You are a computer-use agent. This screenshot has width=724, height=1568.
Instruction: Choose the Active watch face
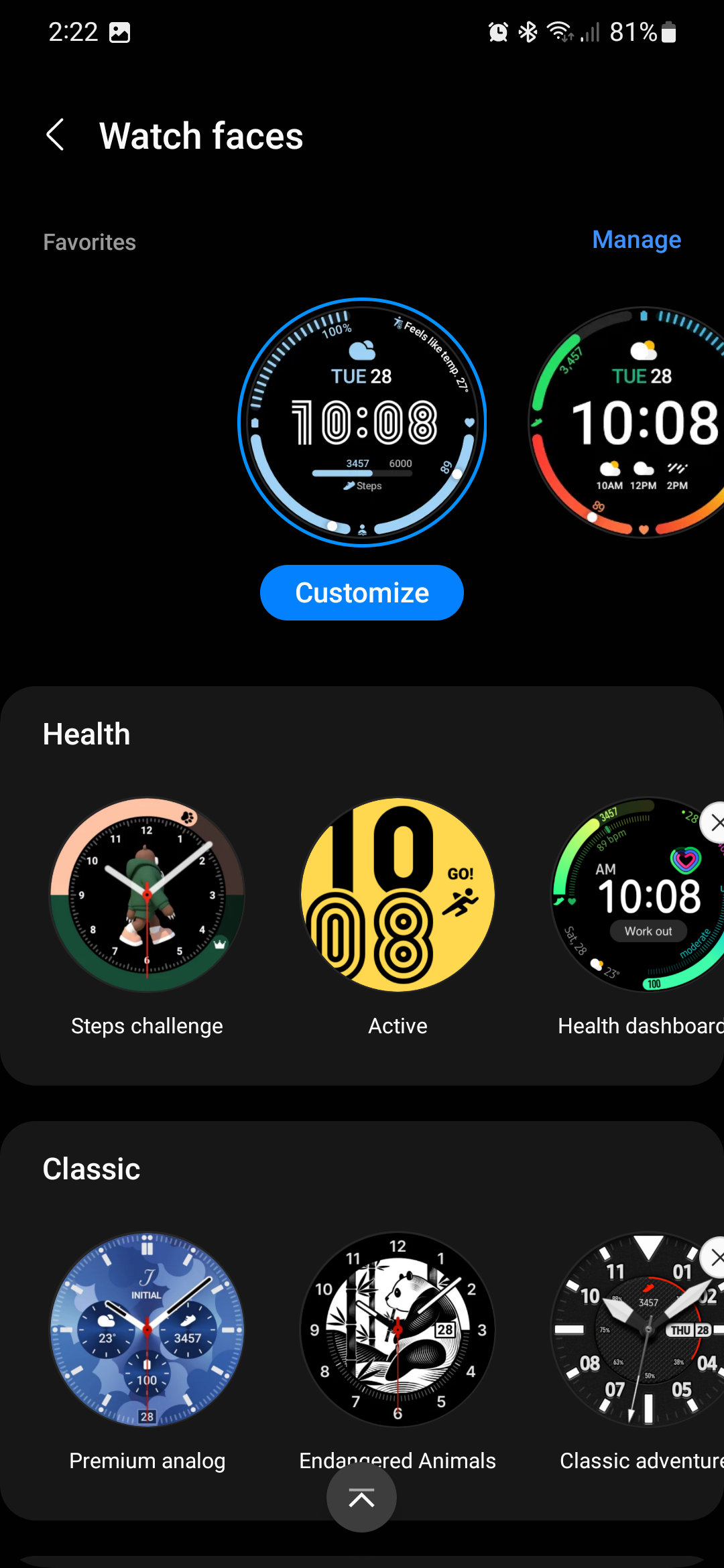[398, 895]
